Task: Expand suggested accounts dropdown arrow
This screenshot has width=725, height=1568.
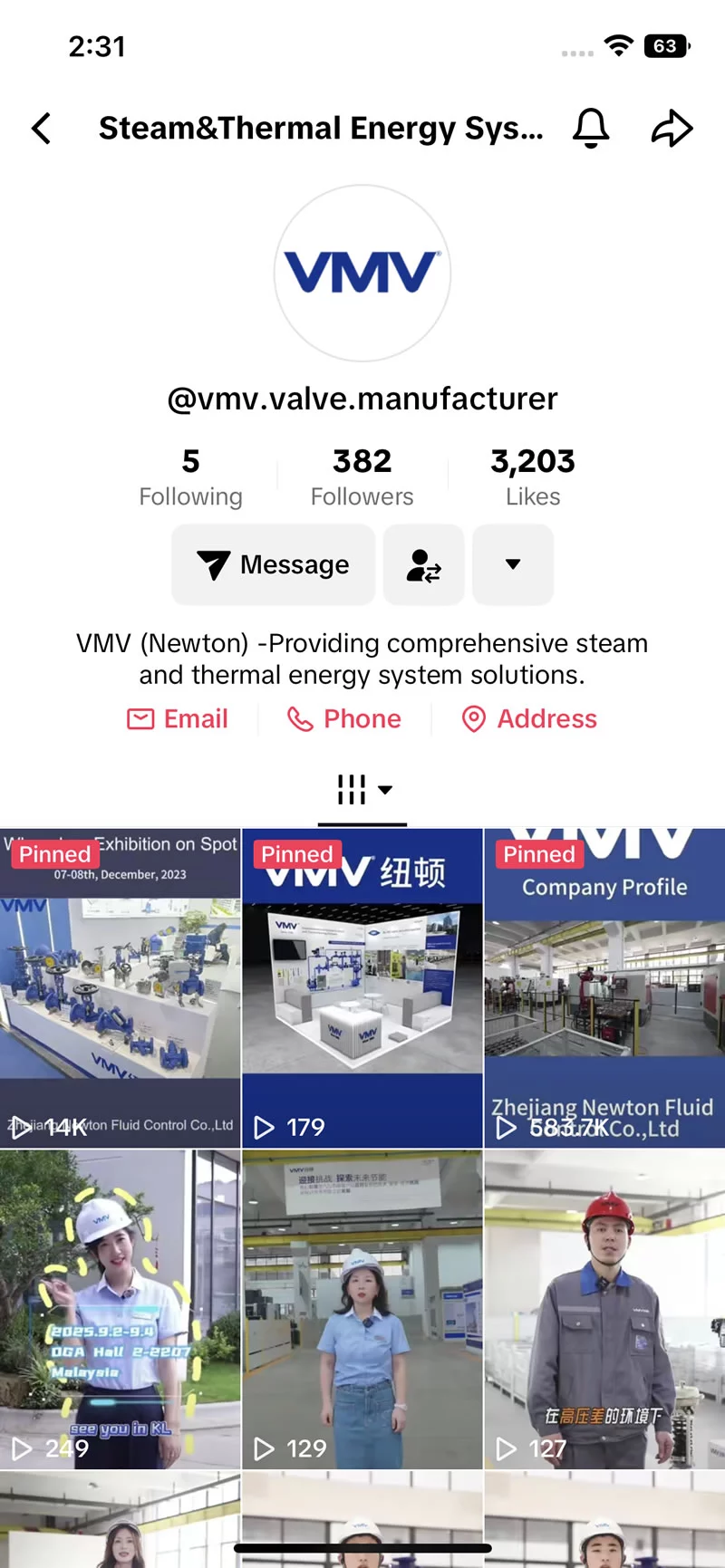Action: pos(513,565)
